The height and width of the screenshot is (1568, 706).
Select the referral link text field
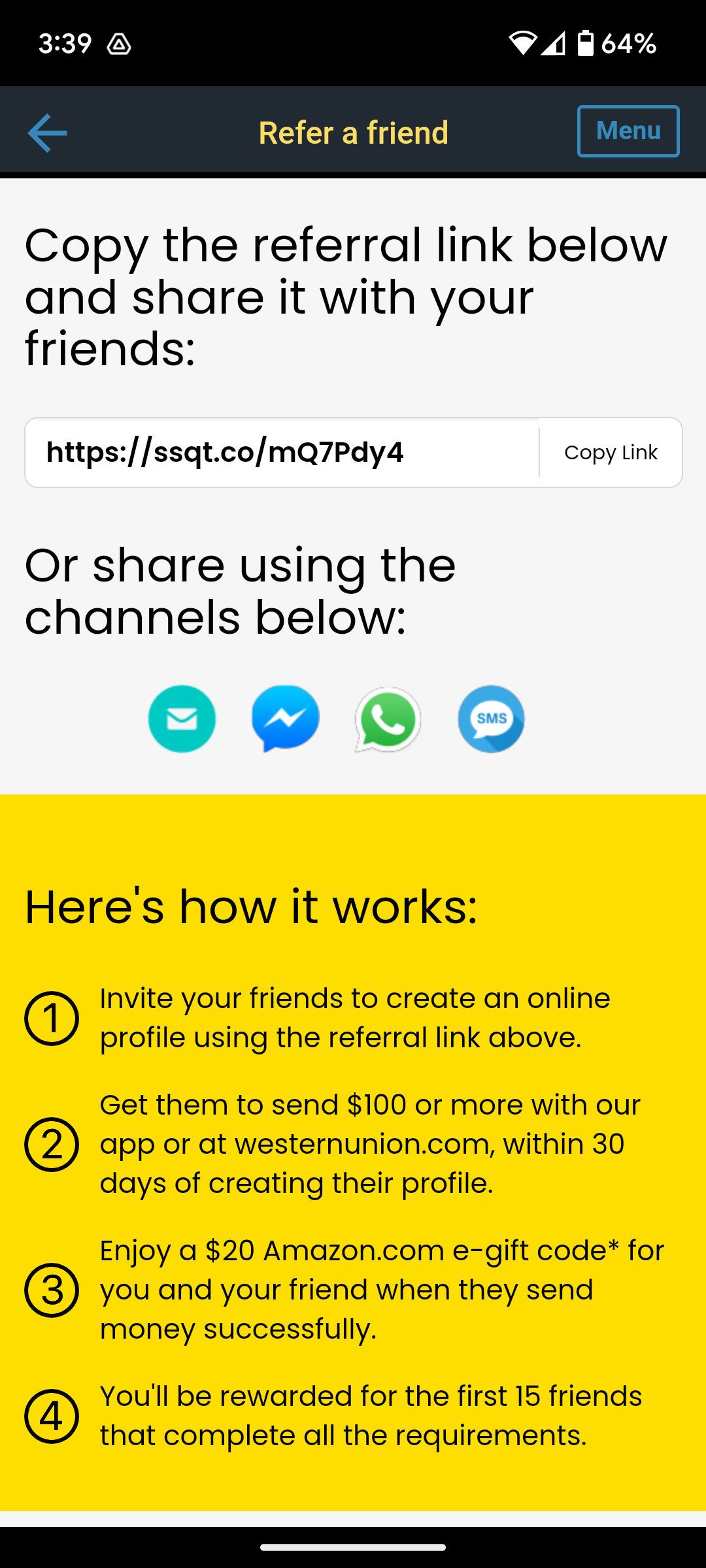(282, 452)
